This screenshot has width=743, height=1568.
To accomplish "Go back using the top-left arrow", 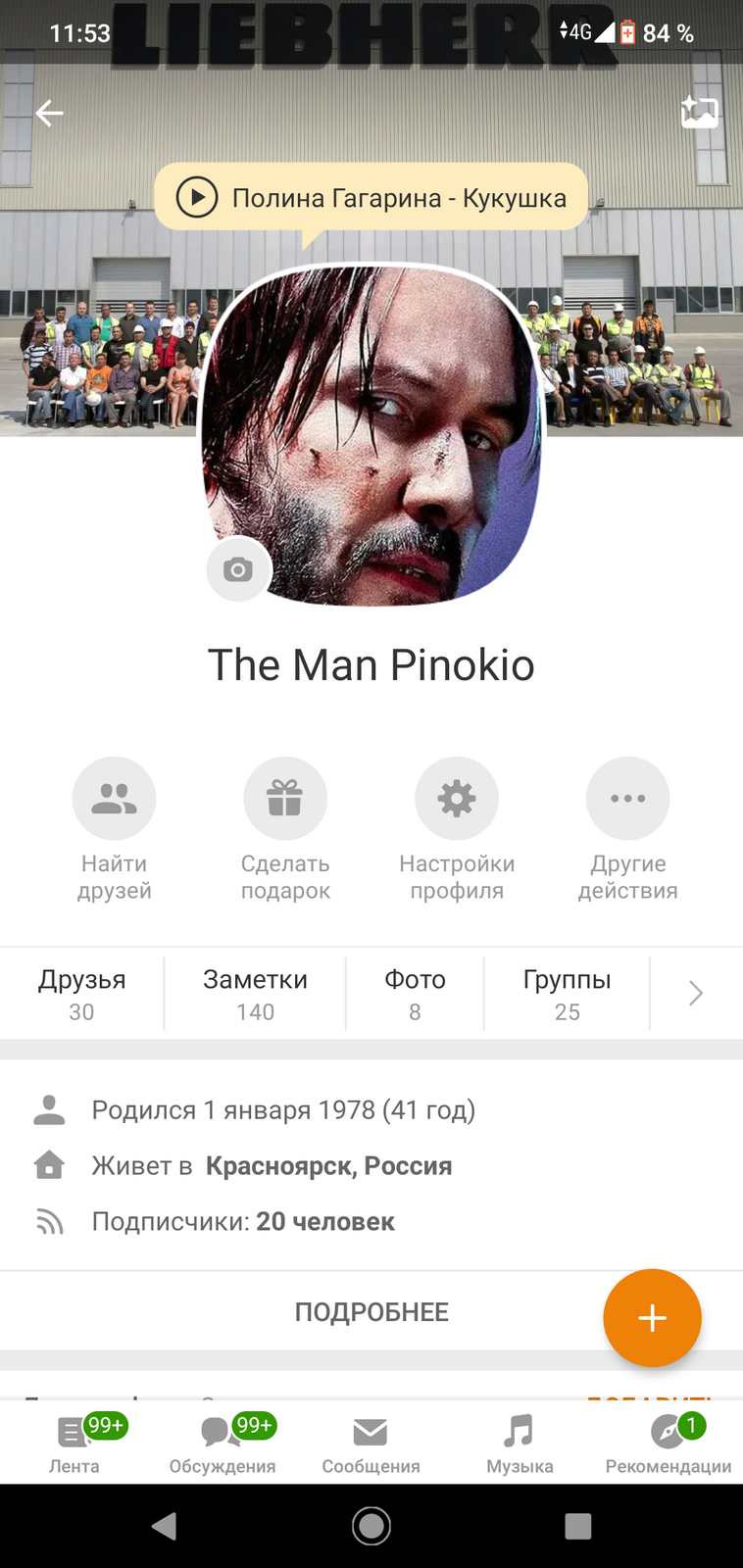I will [x=49, y=114].
